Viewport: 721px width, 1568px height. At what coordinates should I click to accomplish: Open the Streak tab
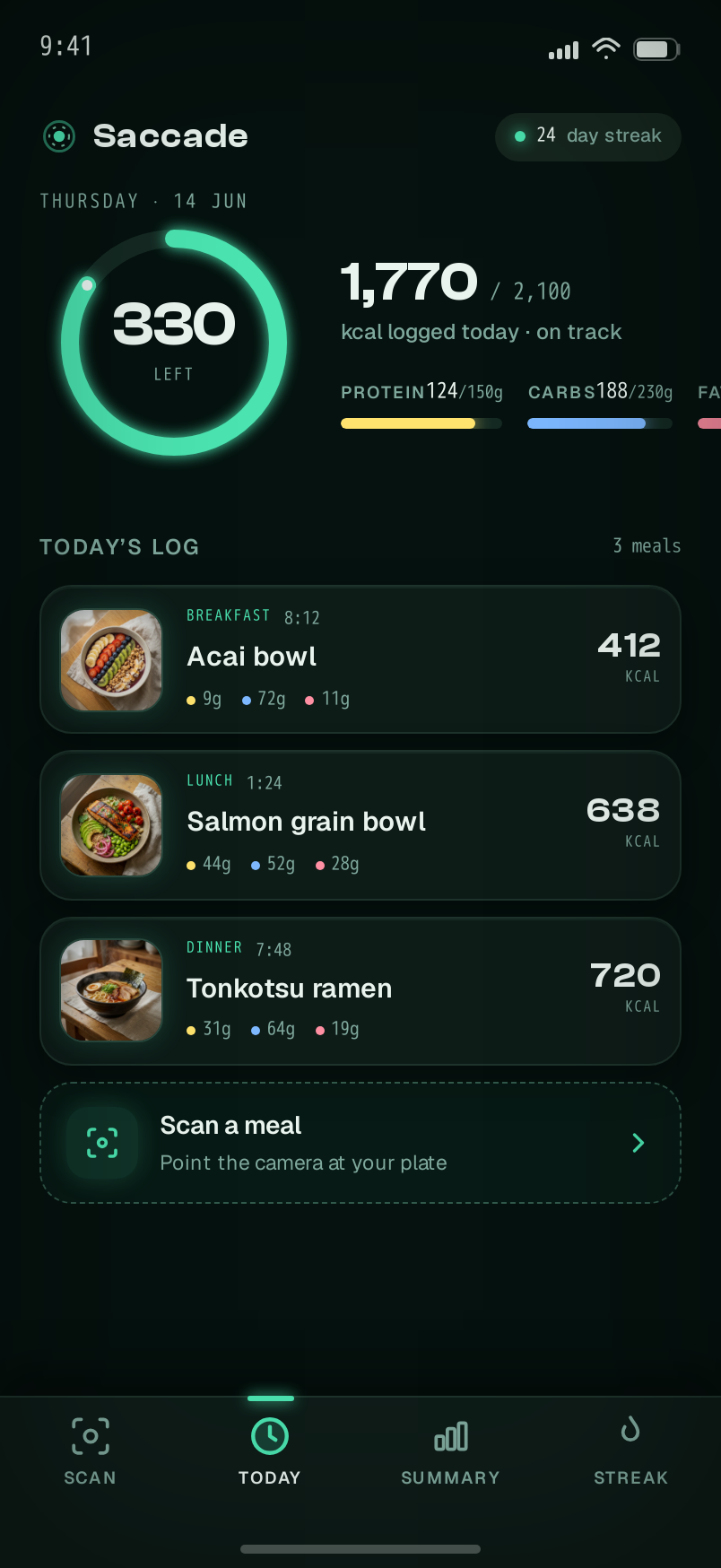click(630, 1450)
